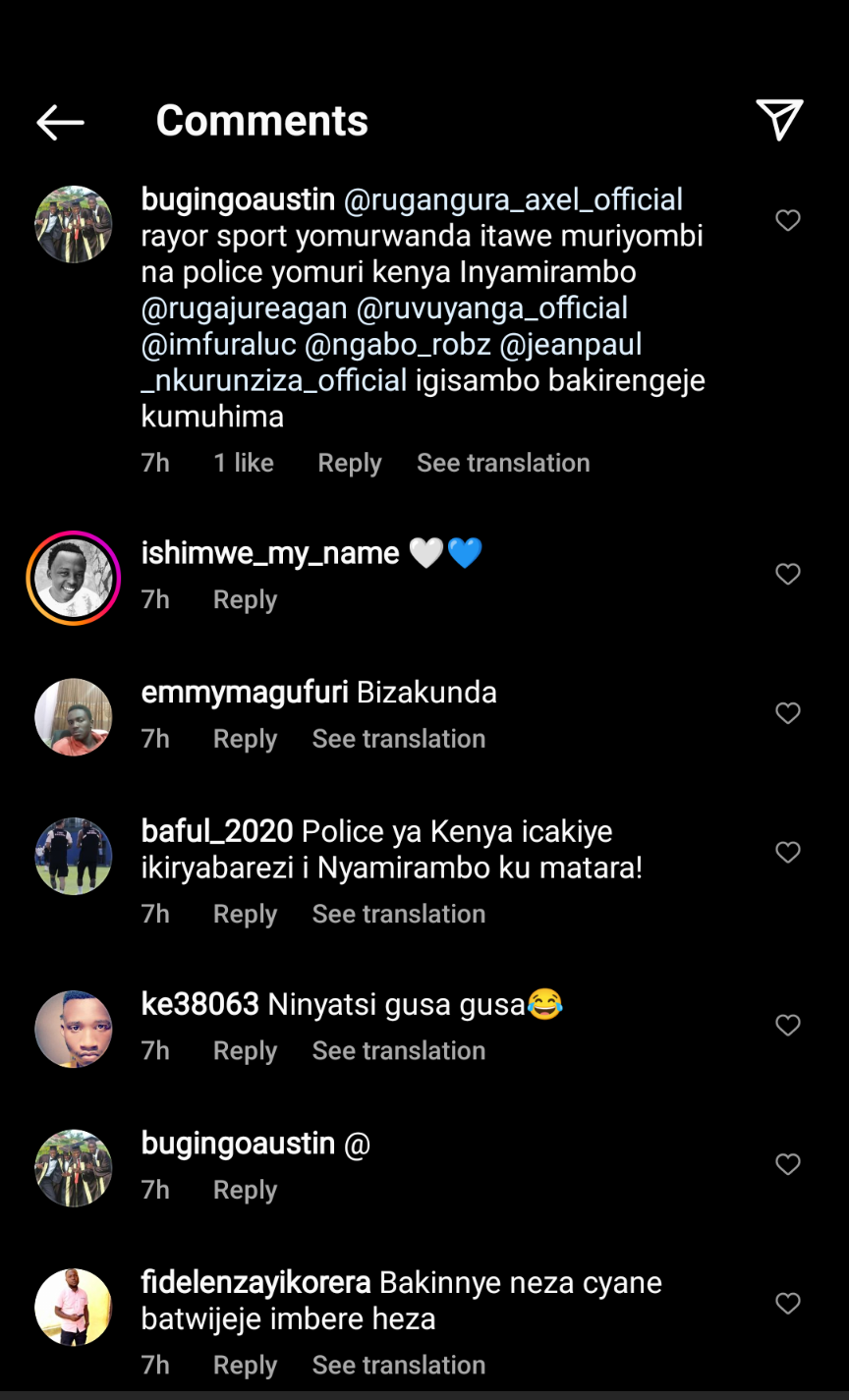Like emmymagufuri's Bizakunda comment
The width and height of the screenshot is (849, 1400).
click(x=788, y=712)
